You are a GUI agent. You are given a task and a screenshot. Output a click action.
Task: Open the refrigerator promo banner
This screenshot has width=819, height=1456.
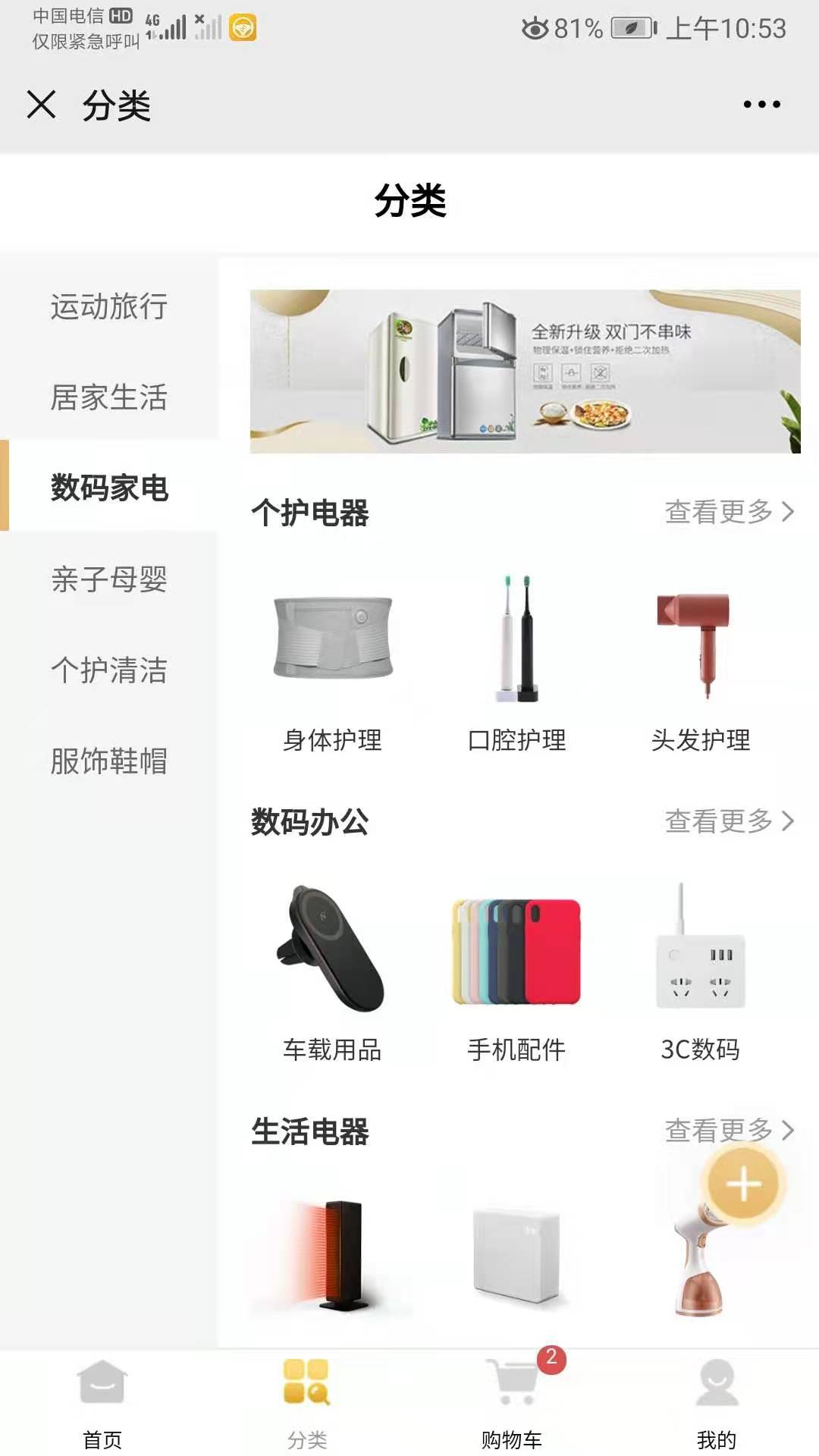[x=525, y=372]
